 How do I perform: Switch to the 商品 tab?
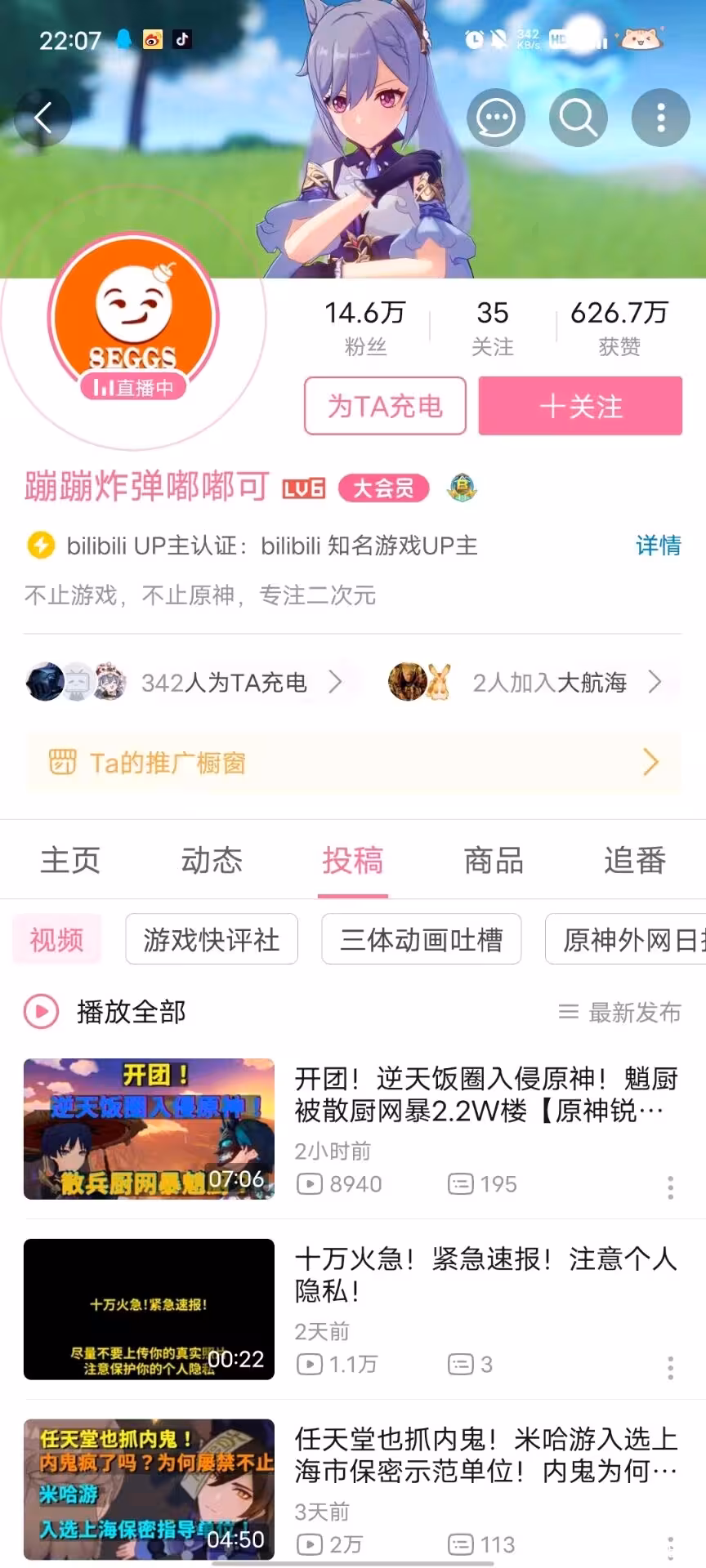pos(494,861)
